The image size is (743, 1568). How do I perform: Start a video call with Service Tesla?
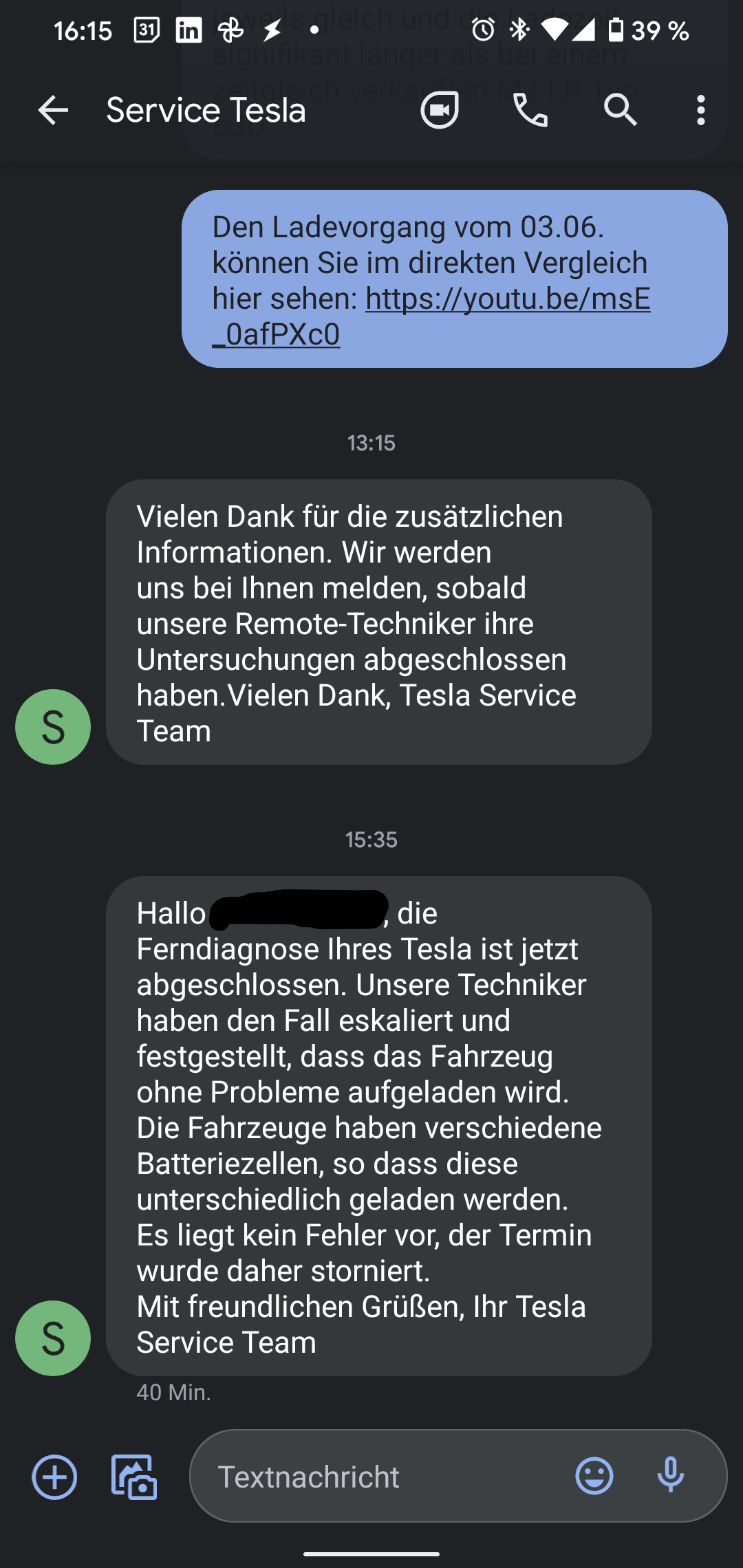pyautogui.click(x=440, y=110)
